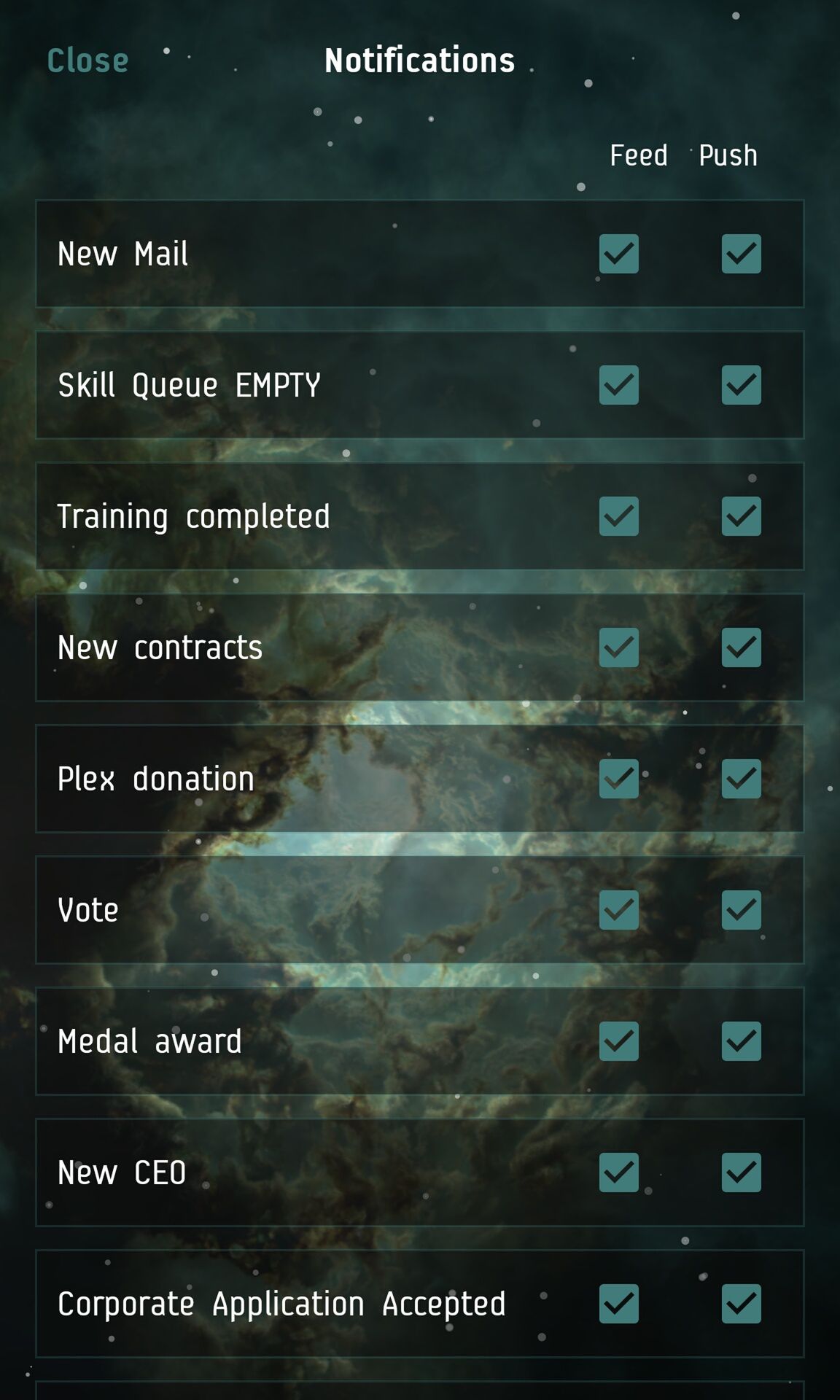The width and height of the screenshot is (840, 1400).
Task: Turn off Push for New contracts
Action: click(x=742, y=647)
